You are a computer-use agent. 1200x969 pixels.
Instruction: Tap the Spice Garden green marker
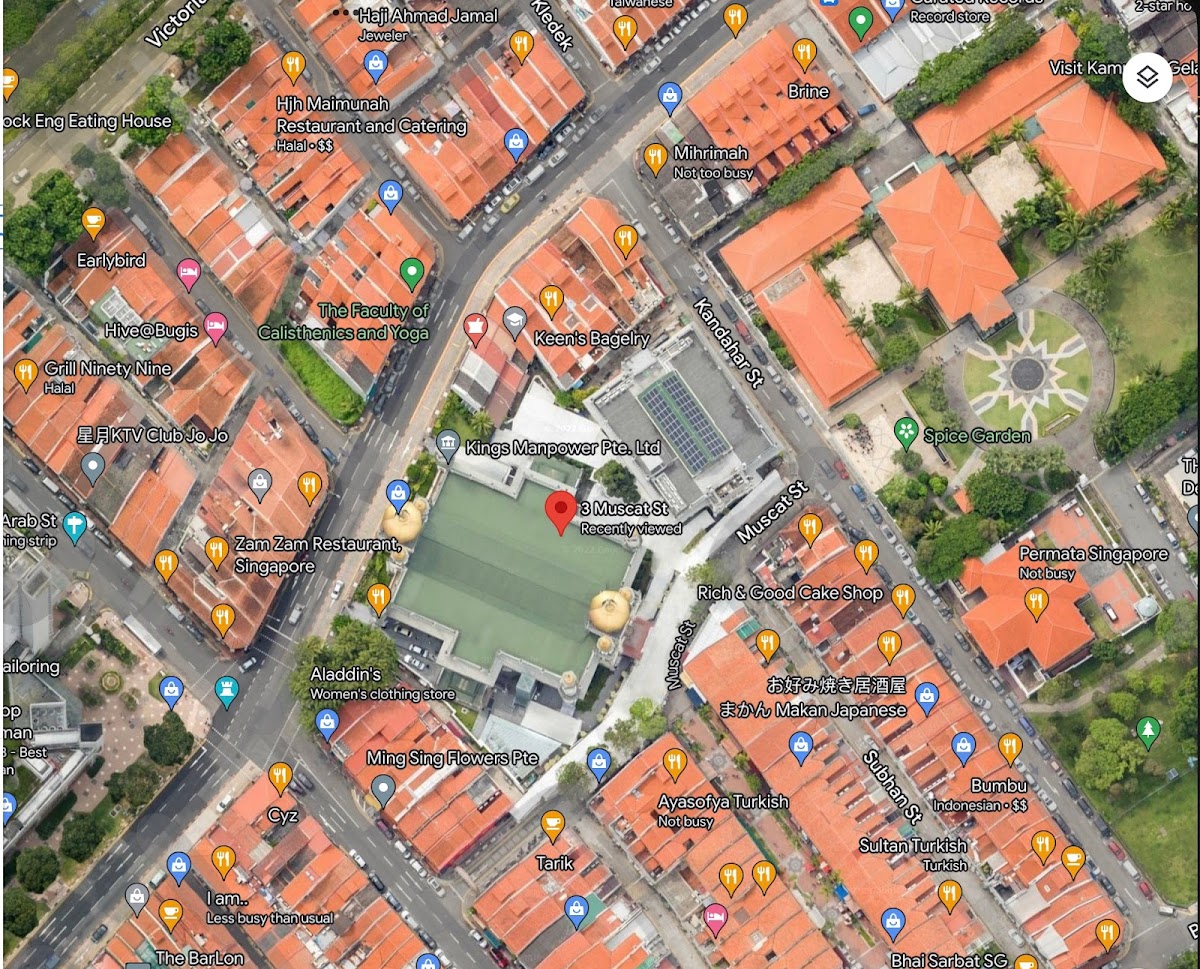(x=906, y=432)
